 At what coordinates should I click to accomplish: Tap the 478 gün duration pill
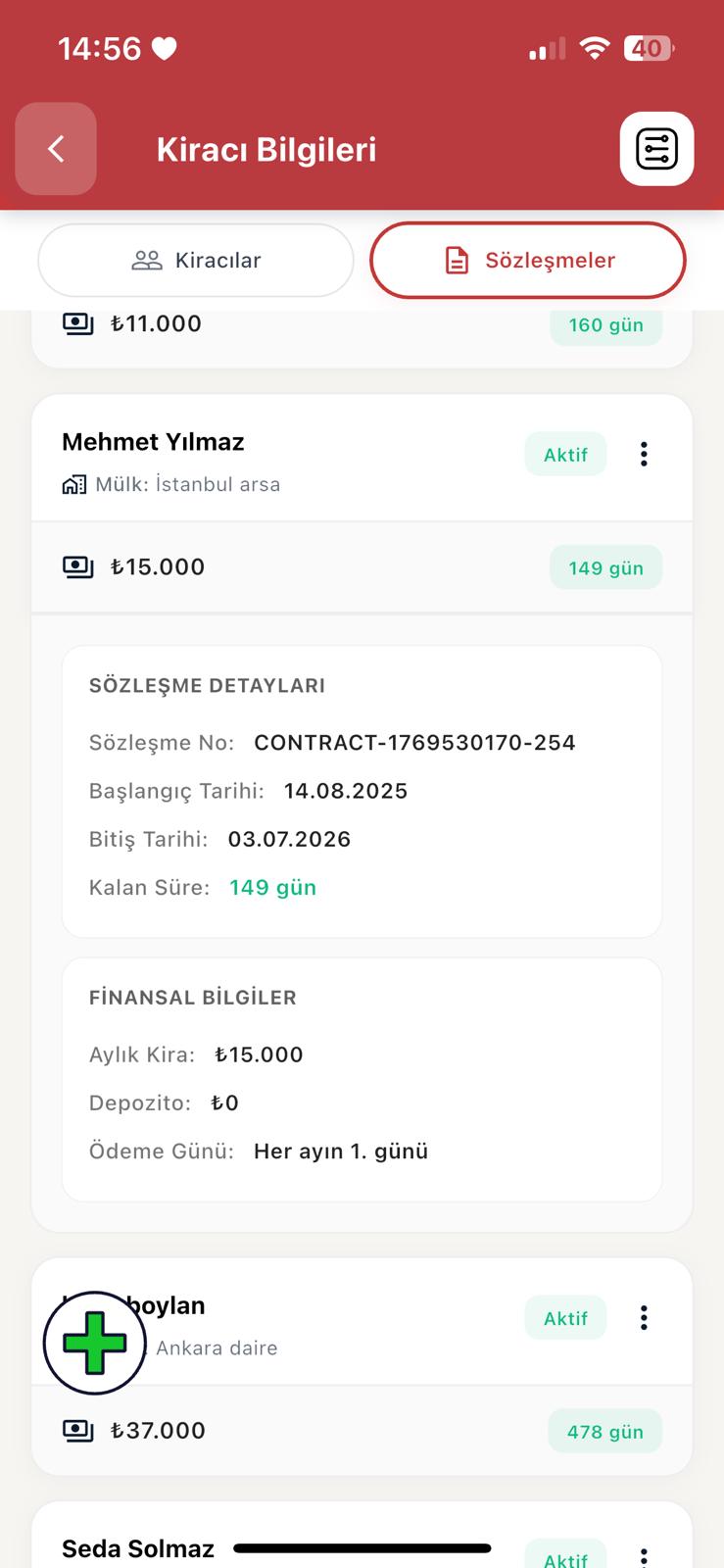point(604,1431)
